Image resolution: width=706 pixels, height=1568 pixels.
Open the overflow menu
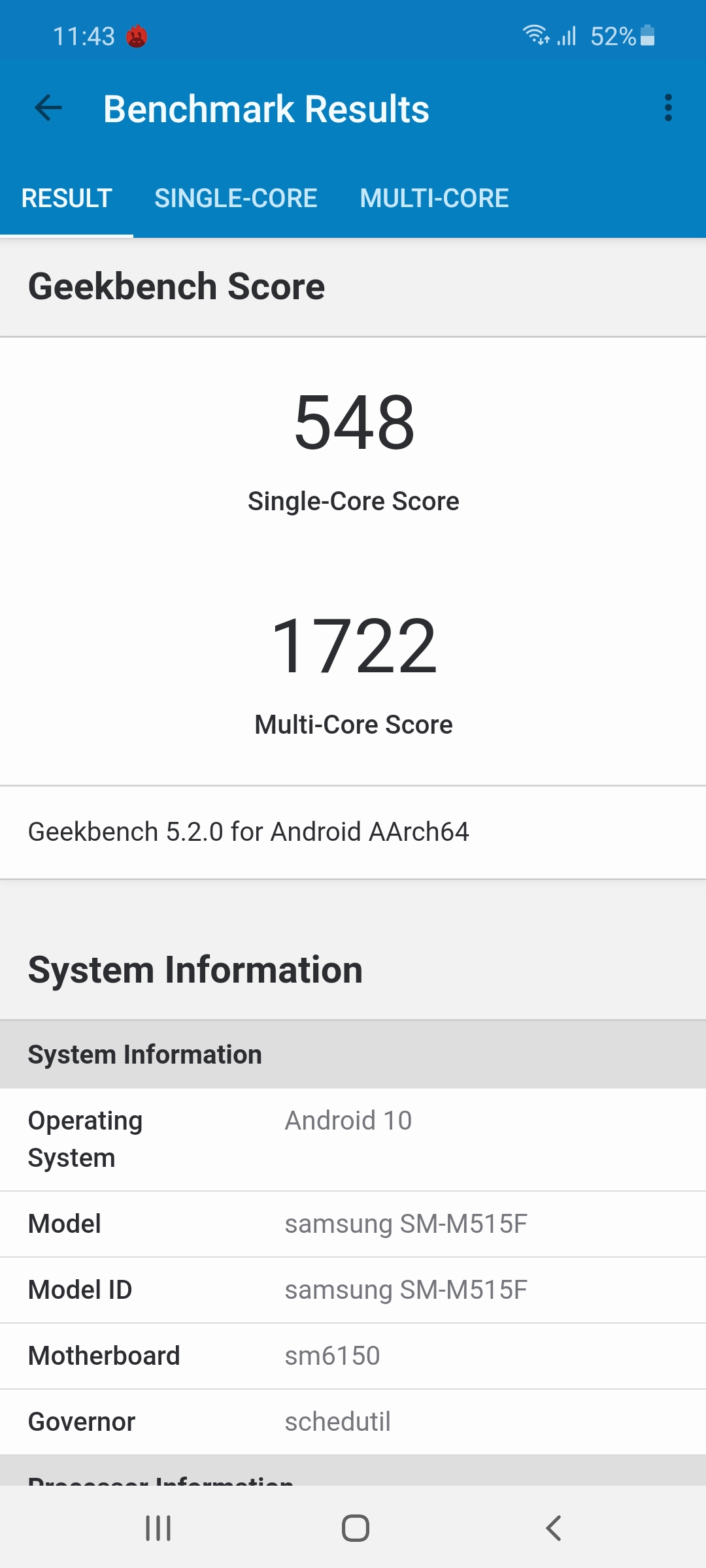(x=667, y=108)
